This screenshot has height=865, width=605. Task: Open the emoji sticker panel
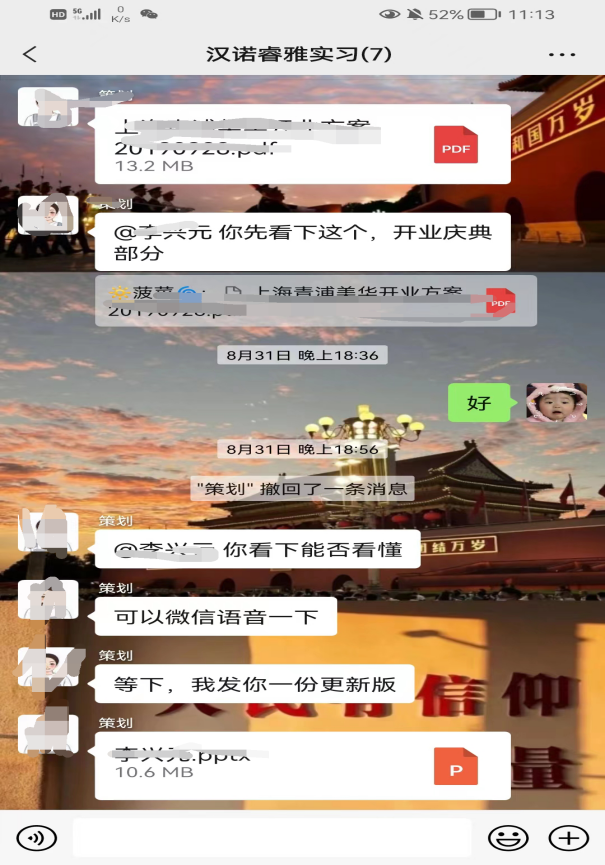[x=507, y=838]
